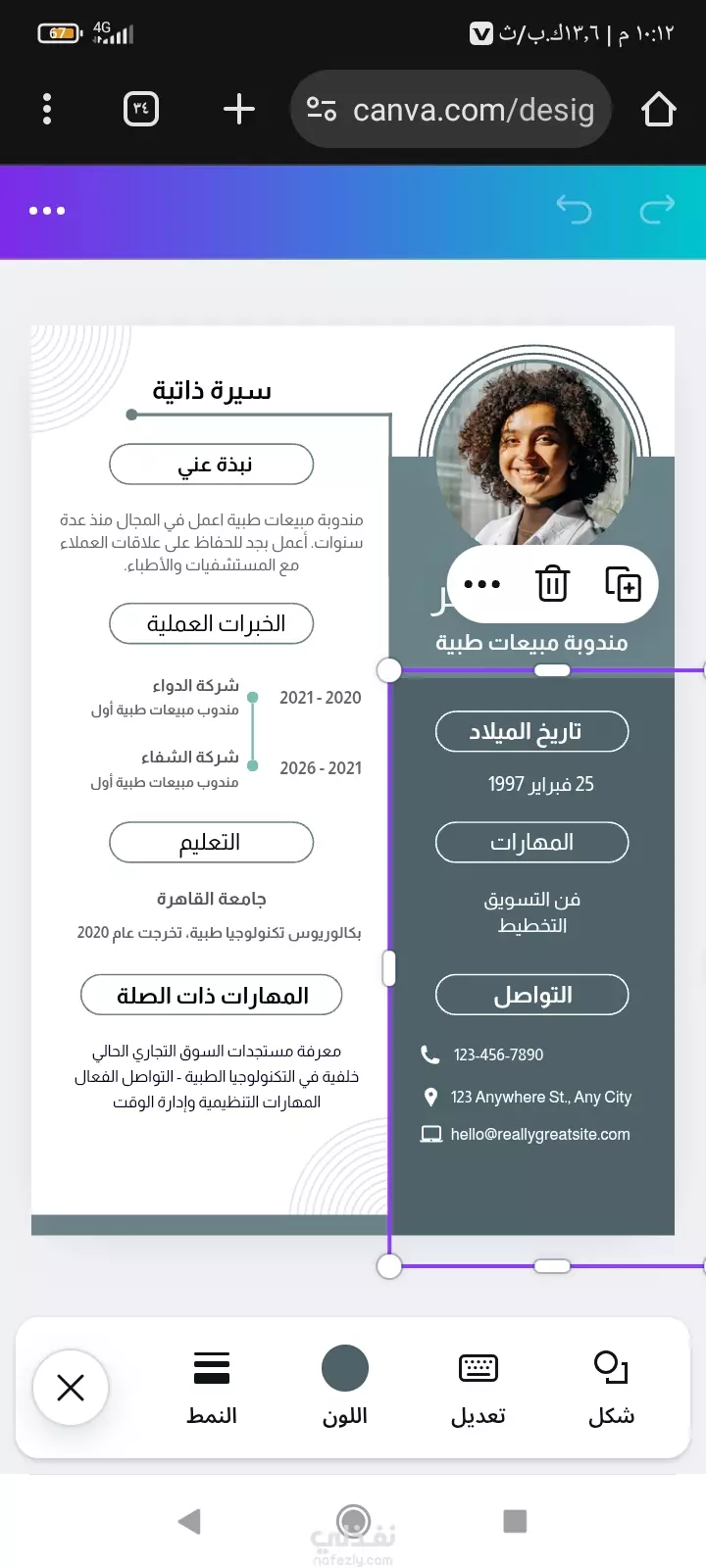This screenshot has height=1568, width=706.
Task: Tap the system back button
Action: (x=189, y=1521)
